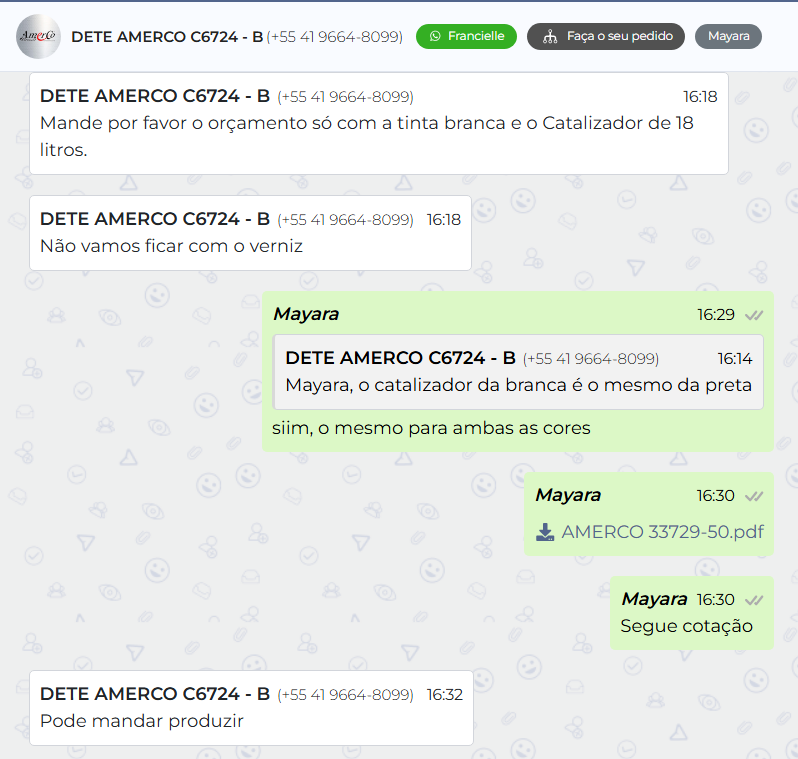
Task: Open the DETE AMERCO contact avatar
Action: click(x=38, y=37)
